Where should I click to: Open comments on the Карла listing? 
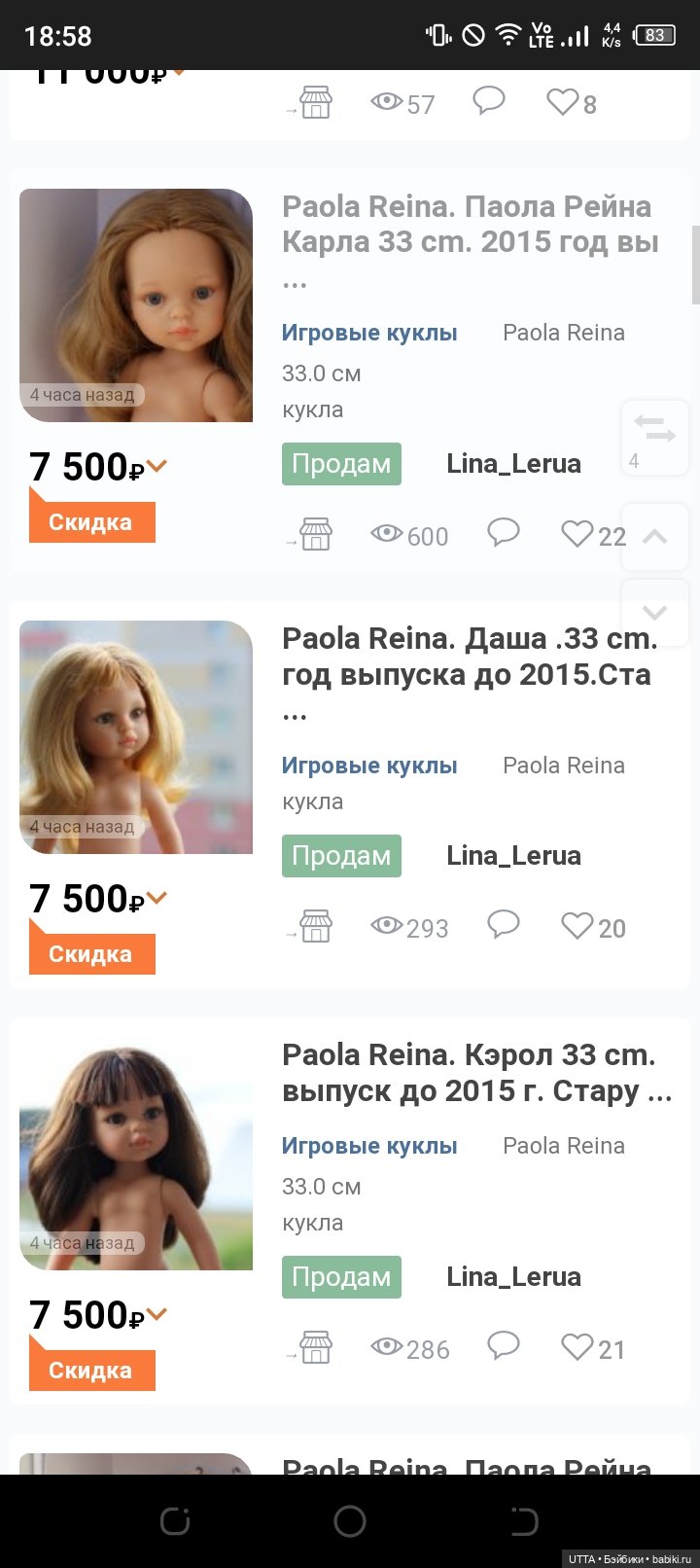coord(503,532)
